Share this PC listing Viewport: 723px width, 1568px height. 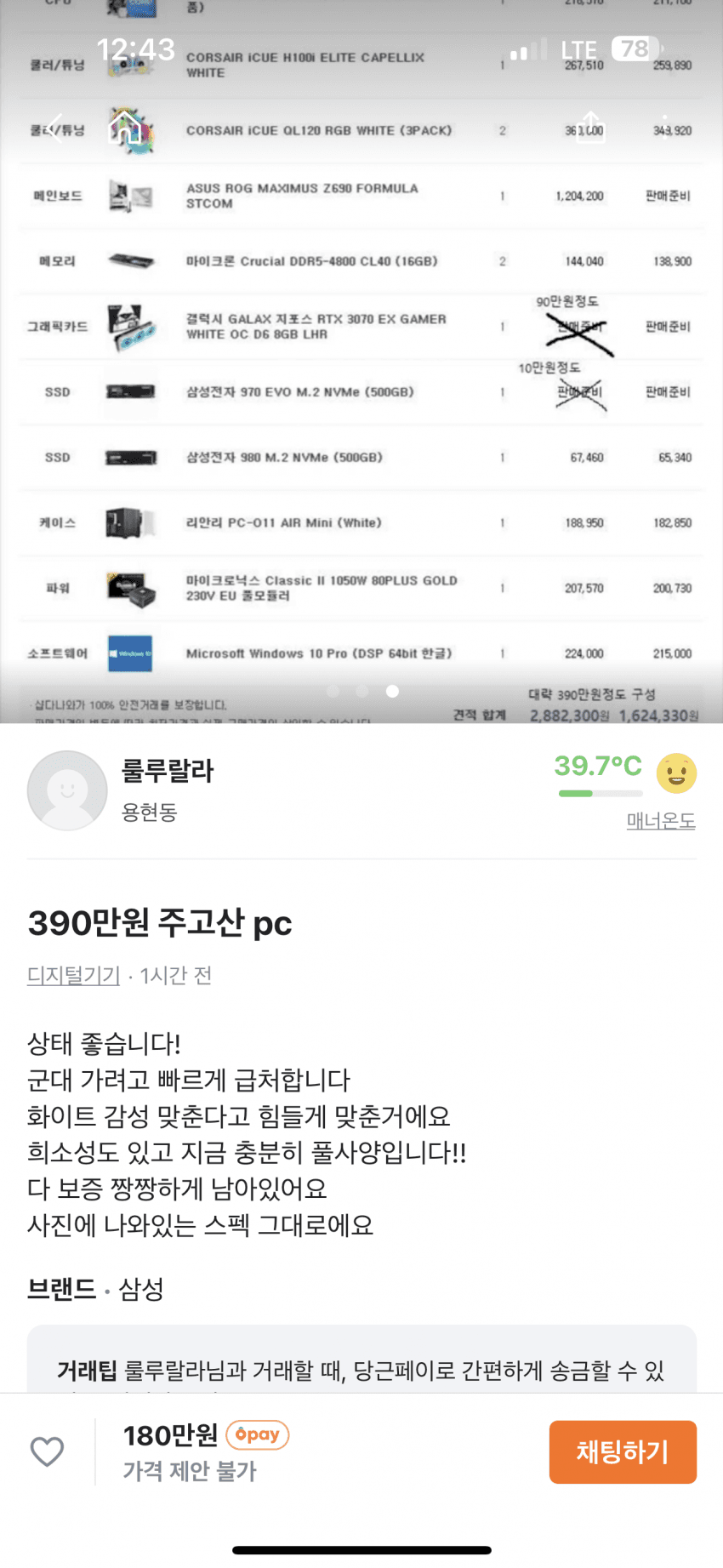tap(590, 128)
